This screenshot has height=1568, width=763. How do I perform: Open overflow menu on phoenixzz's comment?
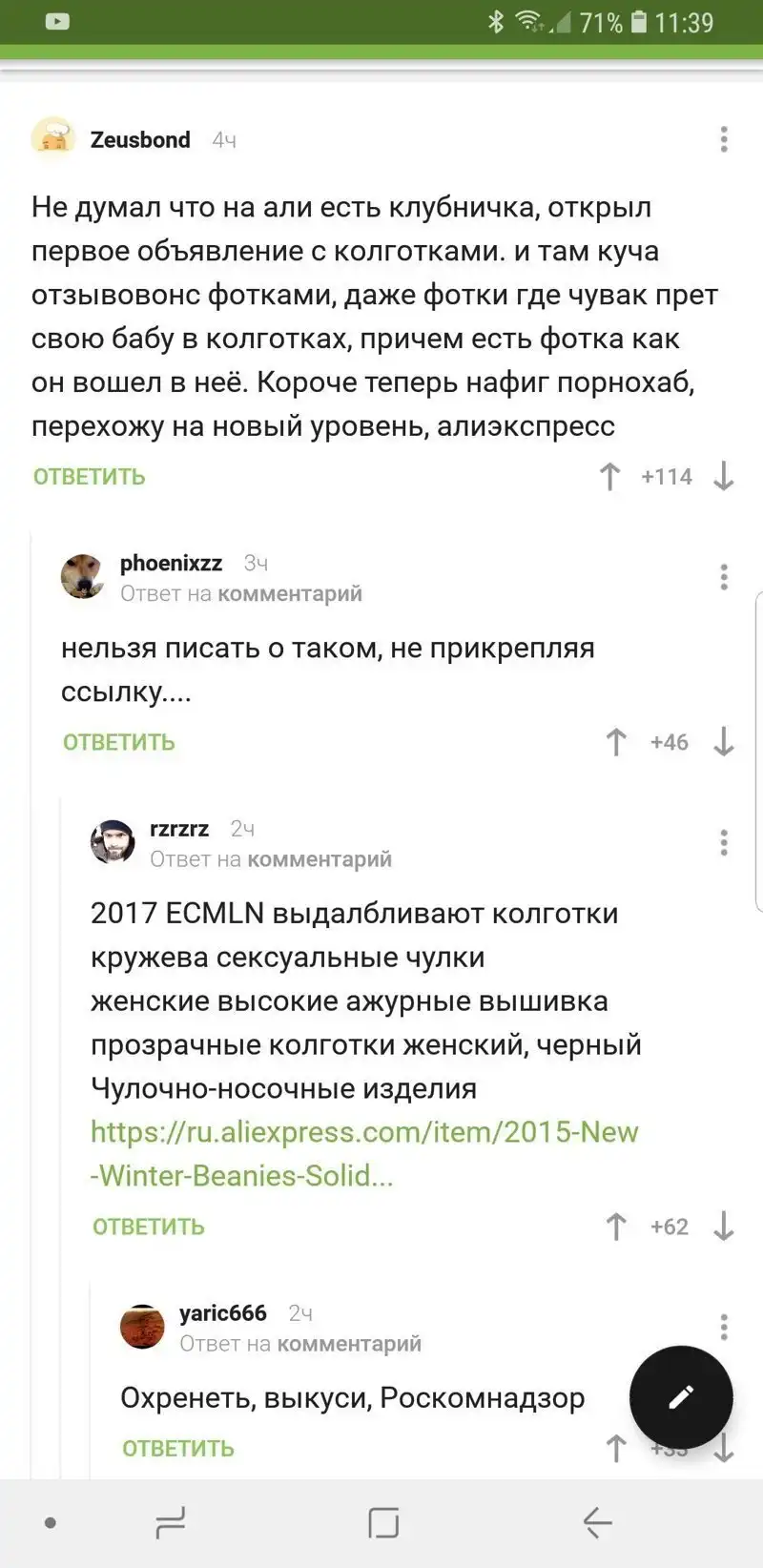tap(724, 577)
